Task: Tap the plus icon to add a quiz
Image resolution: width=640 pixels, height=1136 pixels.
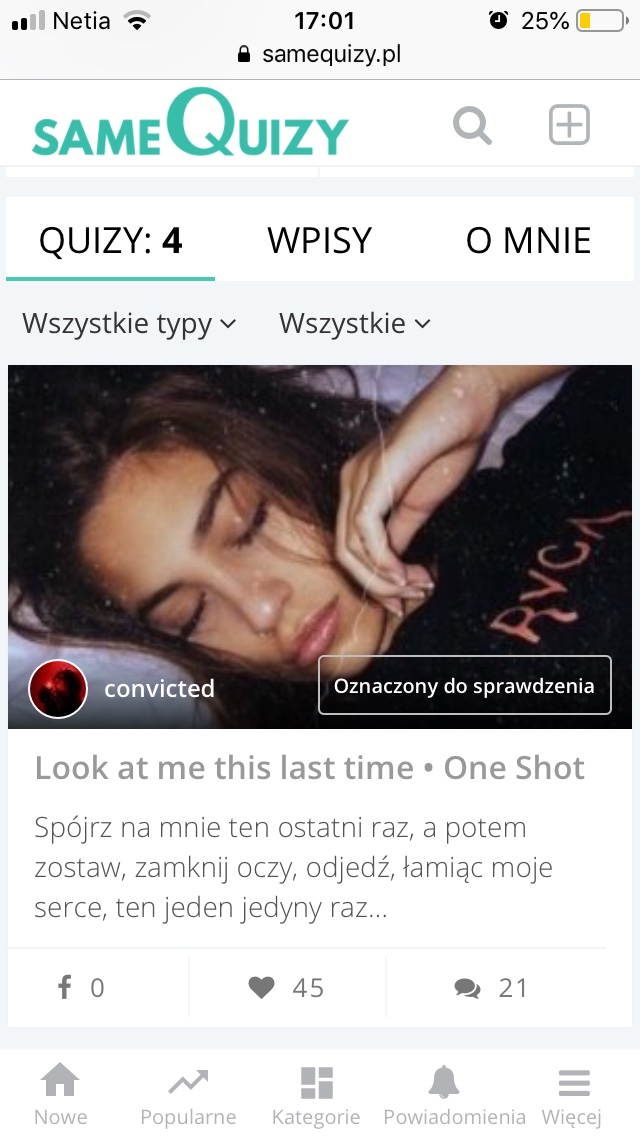Action: pyautogui.click(x=569, y=126)
